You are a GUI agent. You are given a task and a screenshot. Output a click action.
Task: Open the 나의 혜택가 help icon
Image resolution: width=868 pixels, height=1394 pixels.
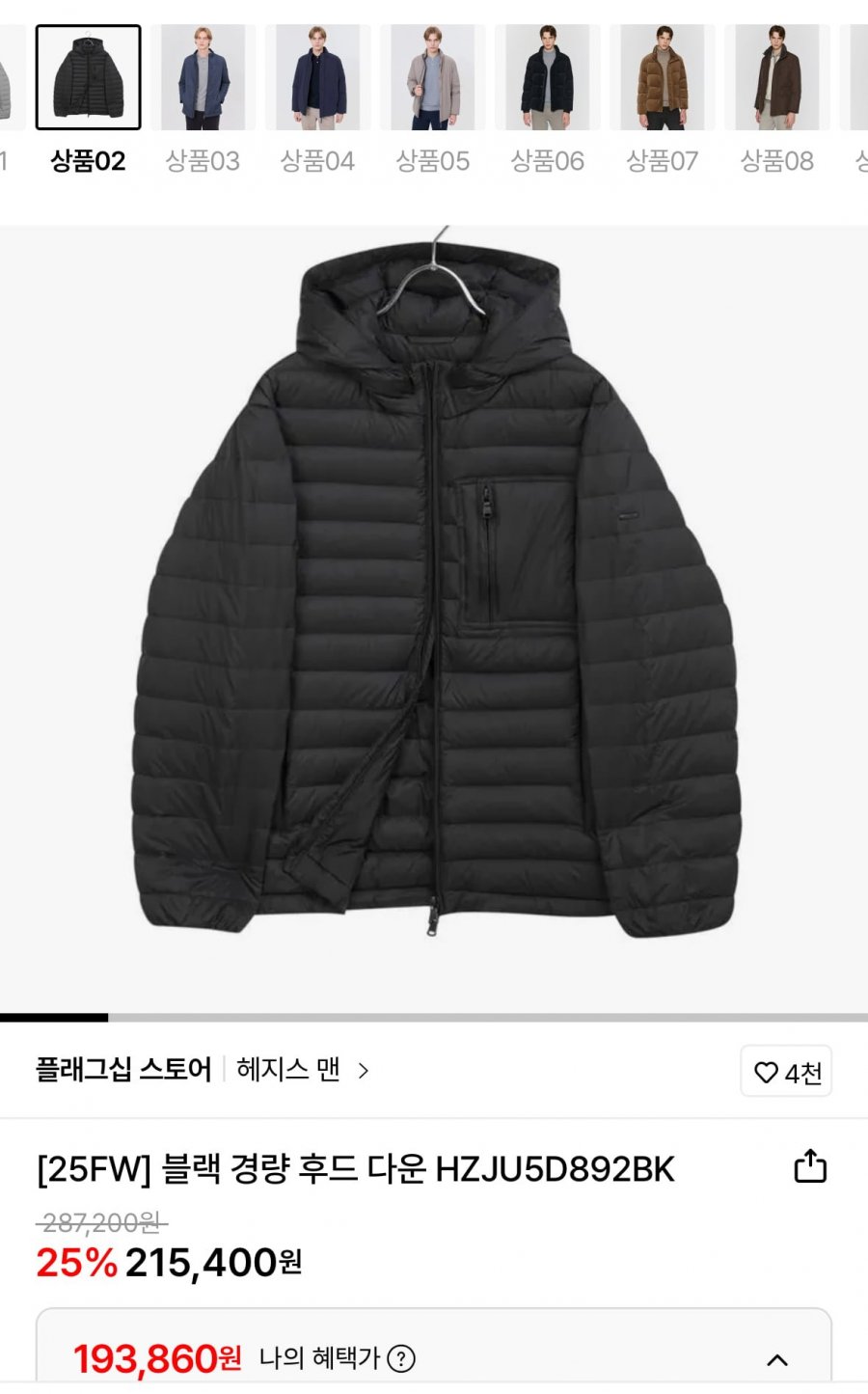(400, 1359)
